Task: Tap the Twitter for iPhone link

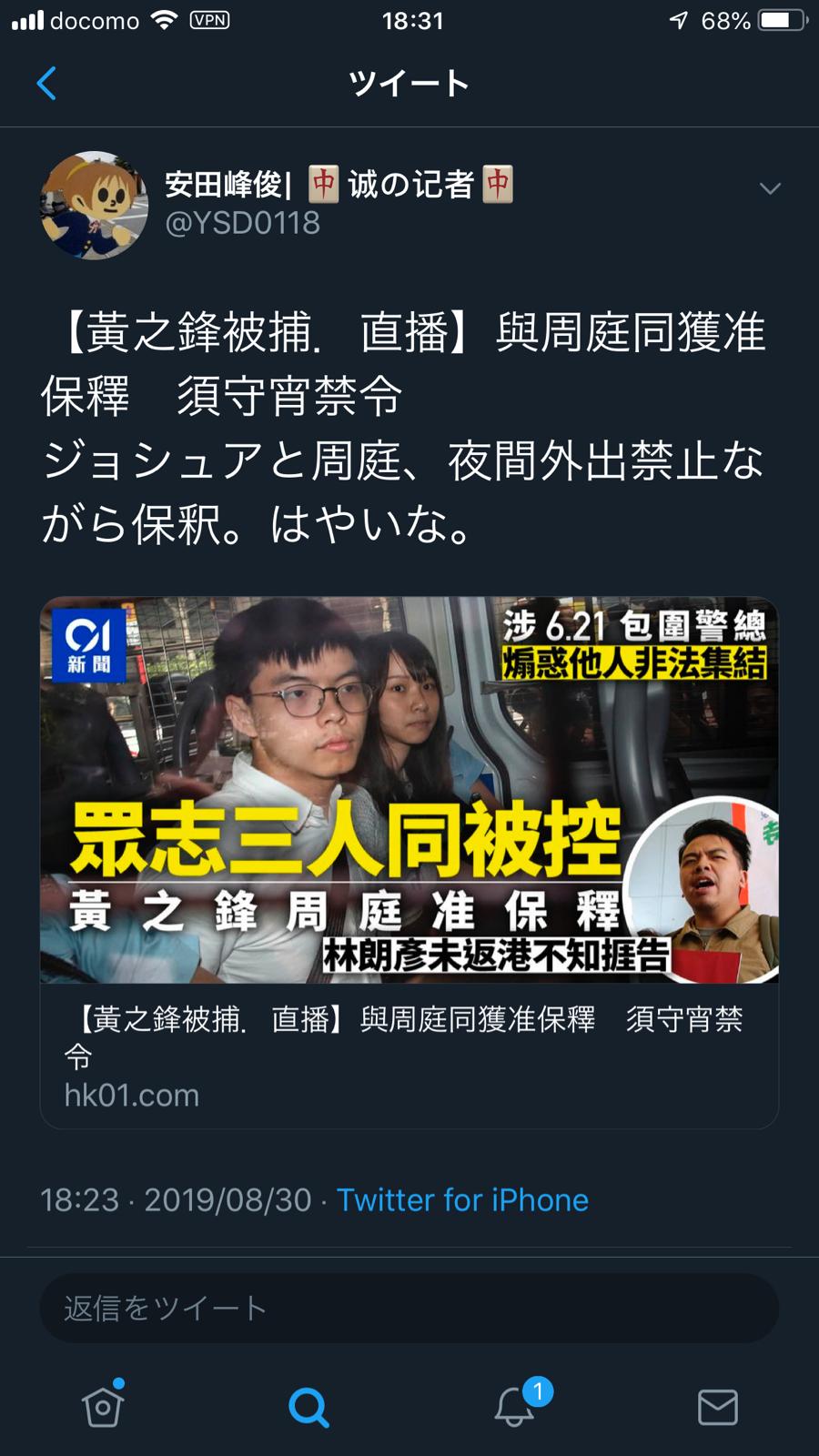Action: click(462, 1200)
